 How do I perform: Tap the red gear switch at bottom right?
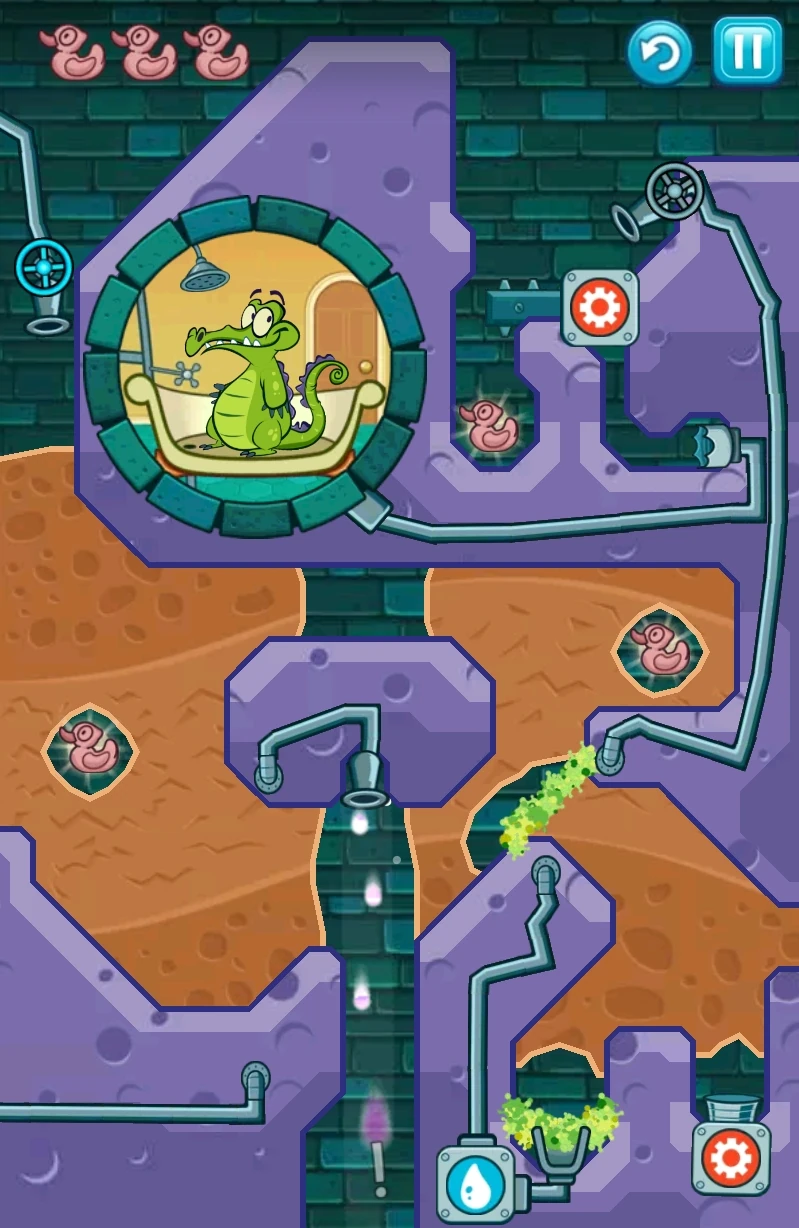[731, 1158]
